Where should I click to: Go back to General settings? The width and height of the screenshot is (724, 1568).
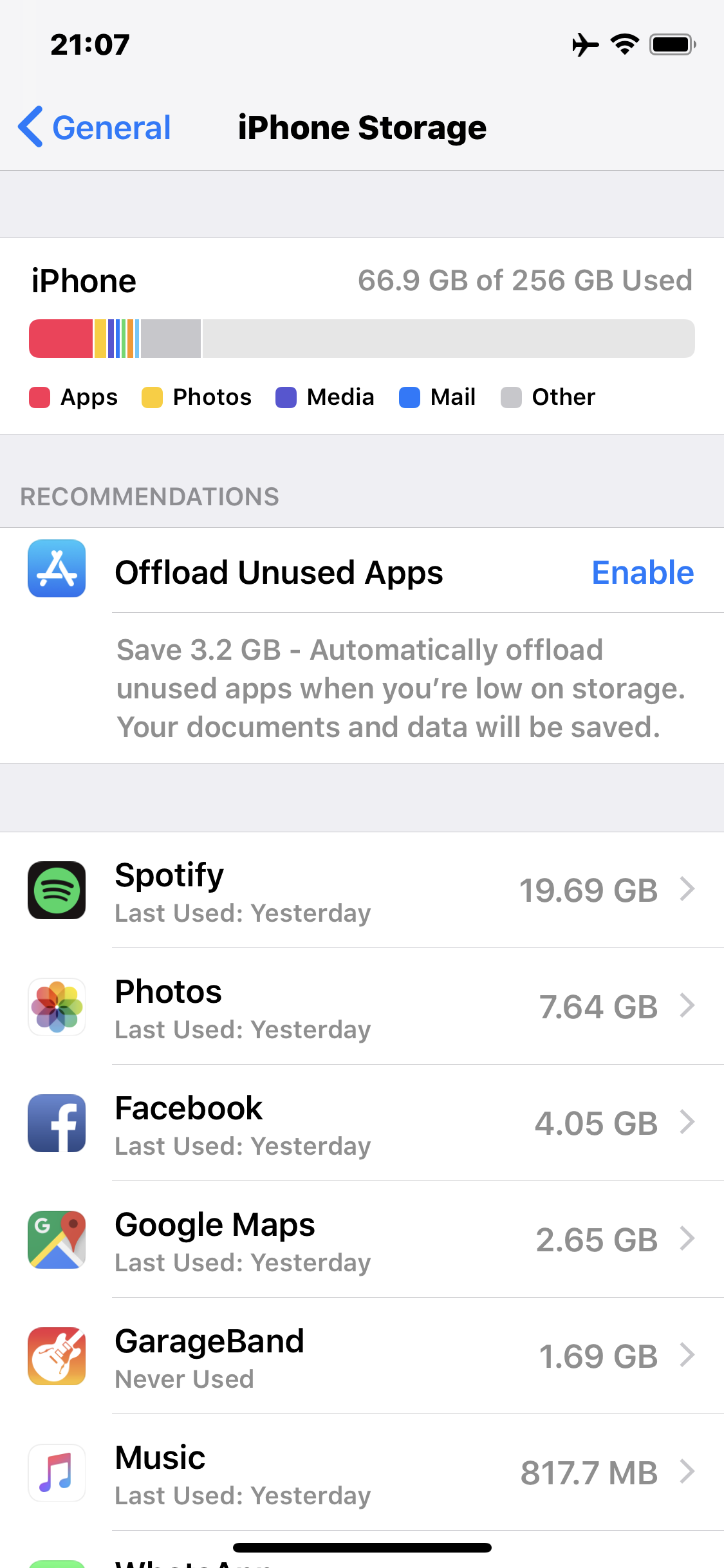click(95, 127)
